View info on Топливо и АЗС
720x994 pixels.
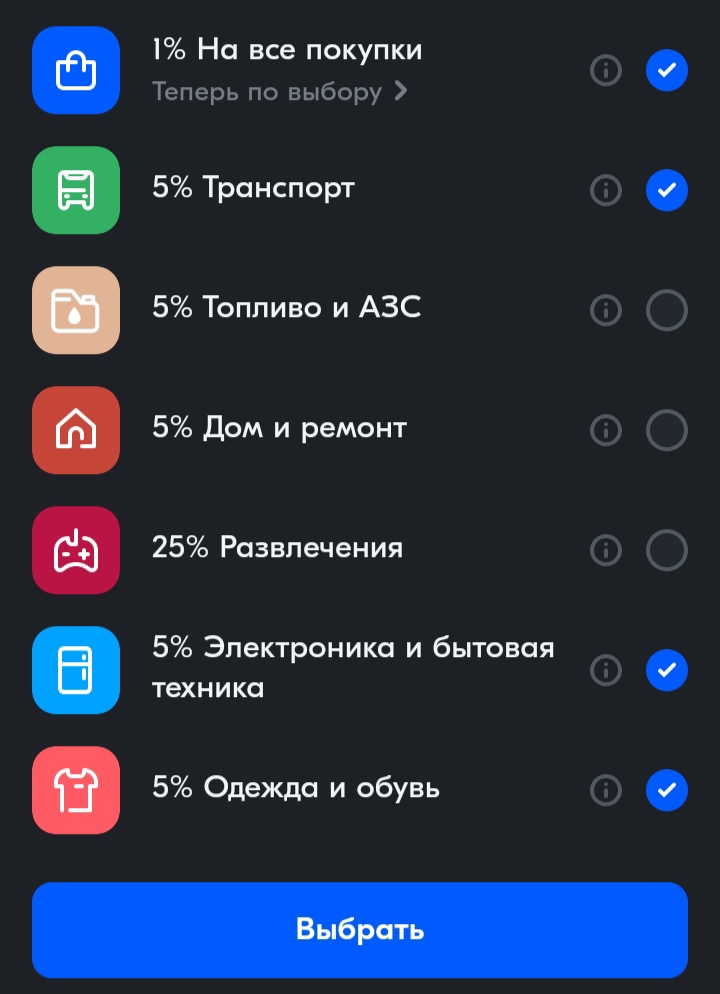click(x=606, y=310)
